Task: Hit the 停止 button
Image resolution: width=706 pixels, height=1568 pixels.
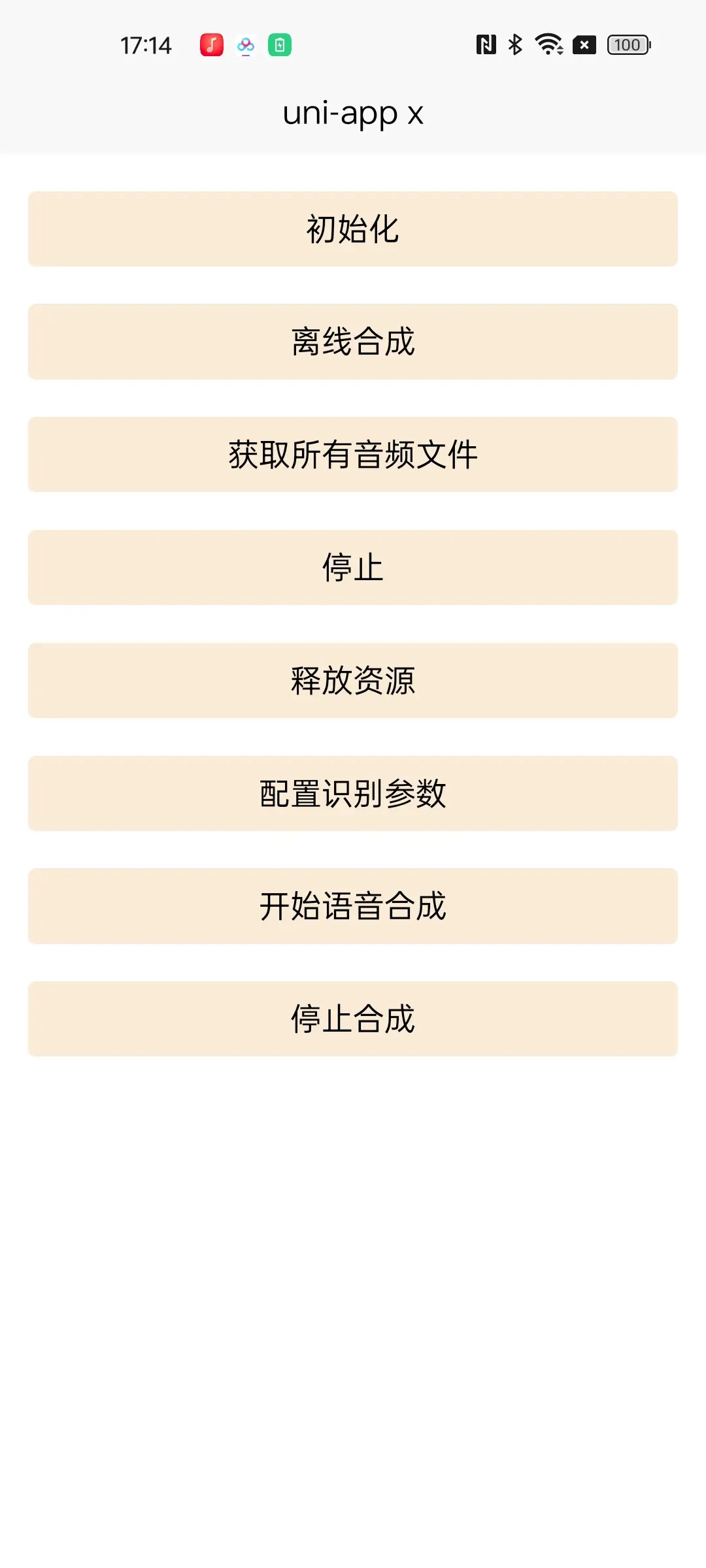Action: (x=353, y=568)
